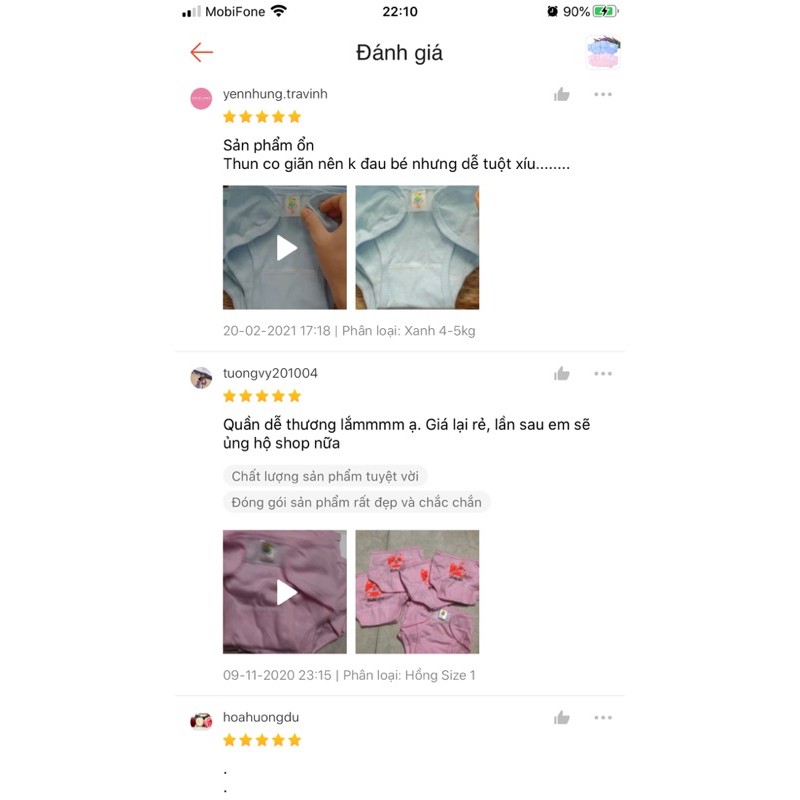
Task: Like yennhung.travinh's review
Action: tap(562, 94)
